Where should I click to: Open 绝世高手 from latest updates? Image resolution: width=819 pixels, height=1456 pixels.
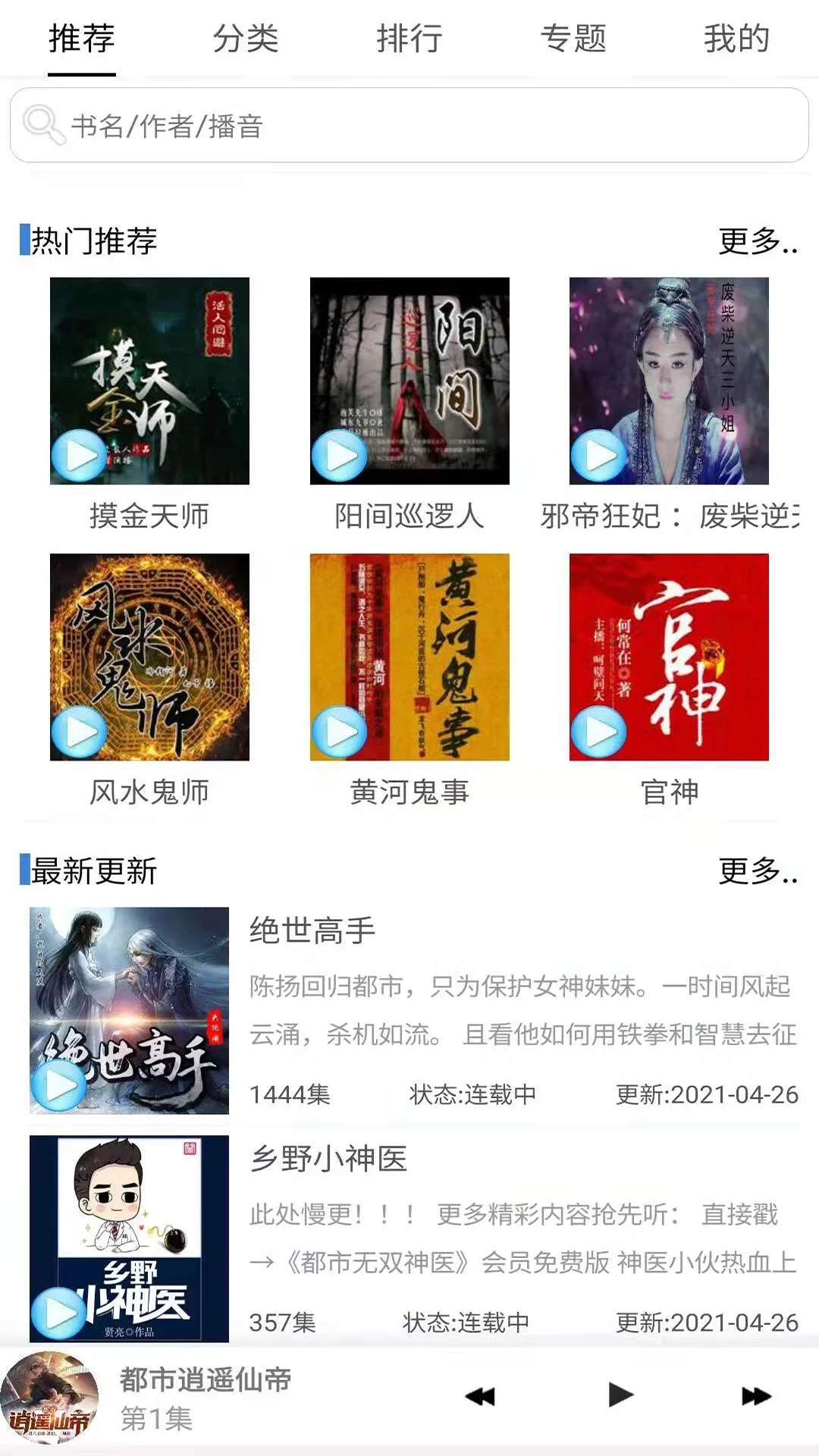[312, 930]
